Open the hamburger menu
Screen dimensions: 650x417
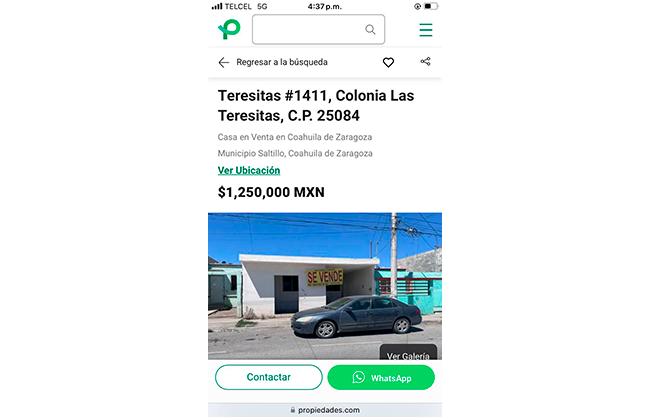[426, 30]
